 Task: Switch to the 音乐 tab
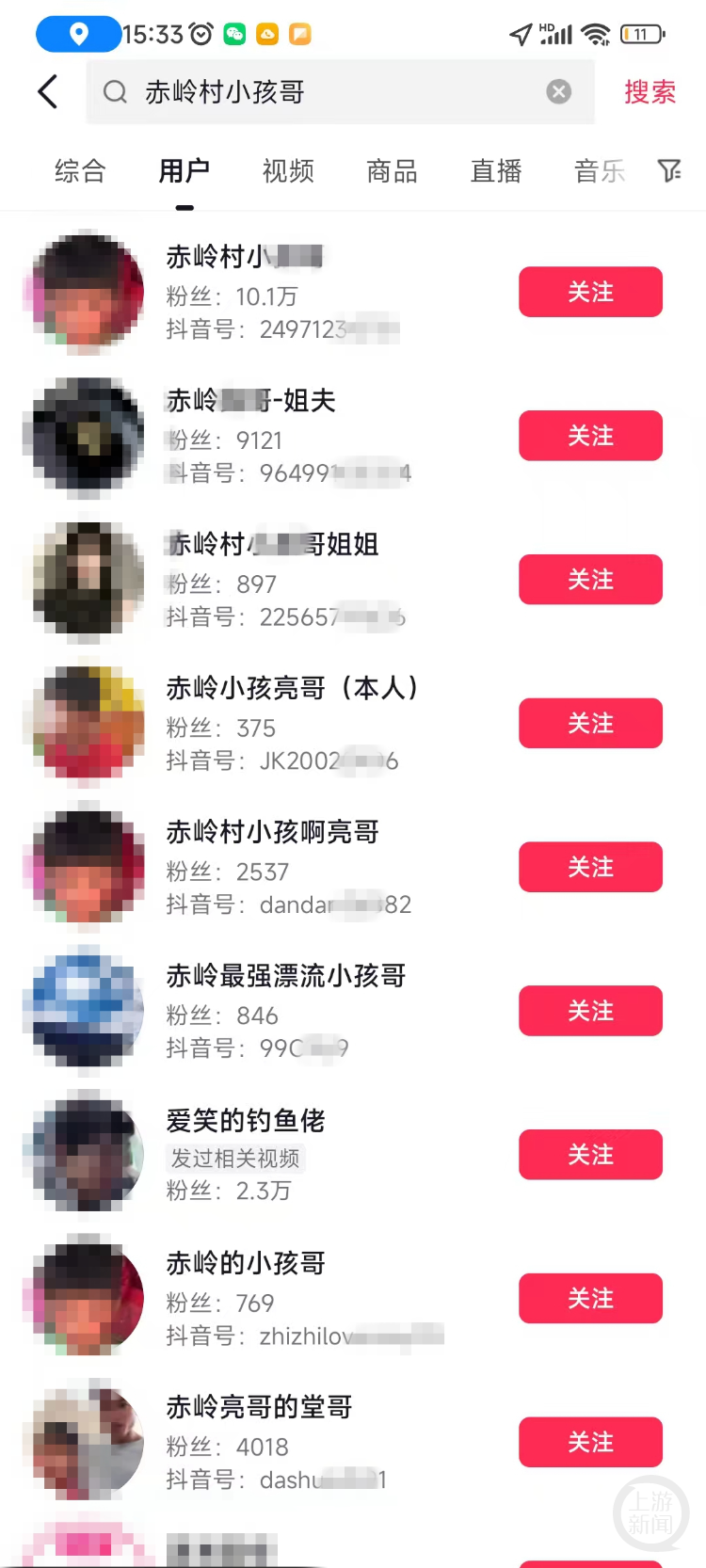click(600, 171)
